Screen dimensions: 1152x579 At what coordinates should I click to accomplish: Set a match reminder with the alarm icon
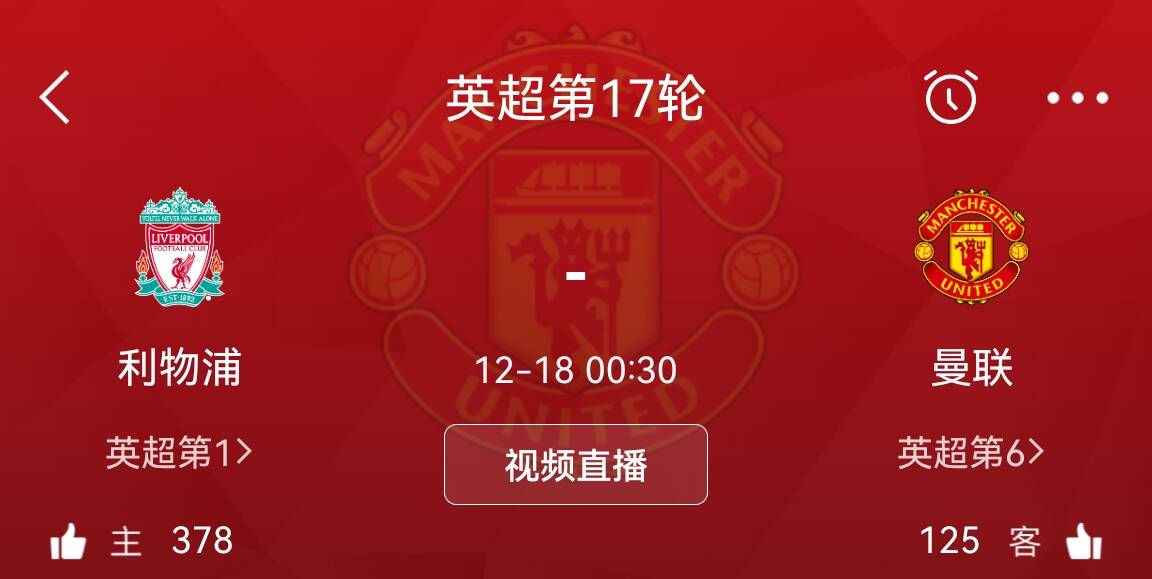950,97
